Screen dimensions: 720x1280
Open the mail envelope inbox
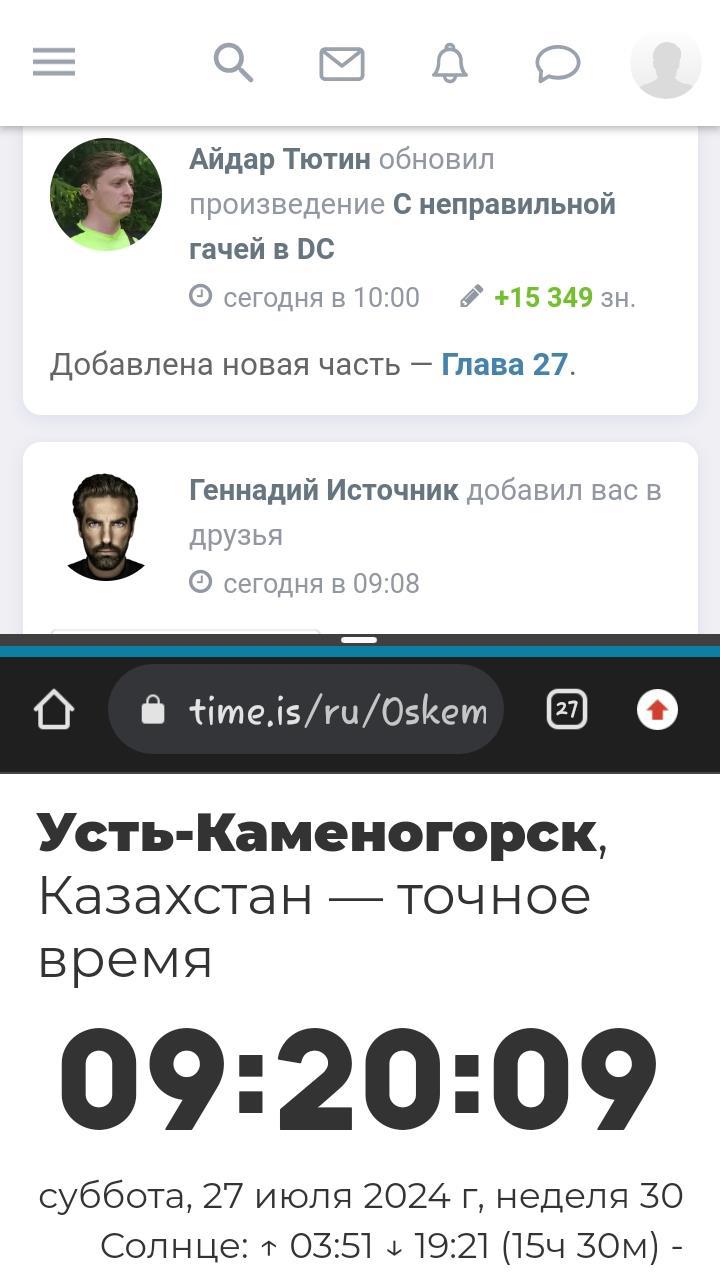pyautogui.click(x=342, y=64)
